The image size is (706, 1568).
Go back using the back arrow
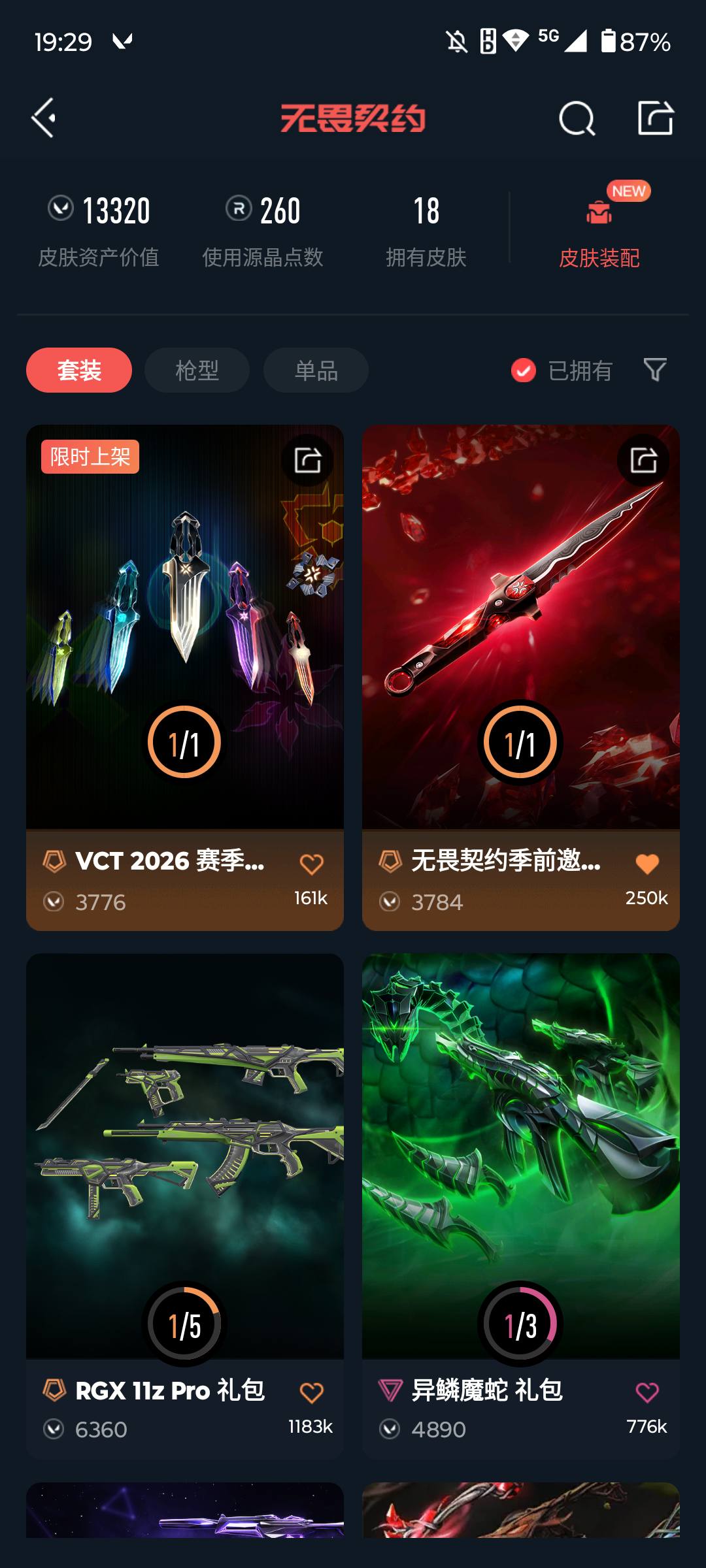[x=43, y=119]
